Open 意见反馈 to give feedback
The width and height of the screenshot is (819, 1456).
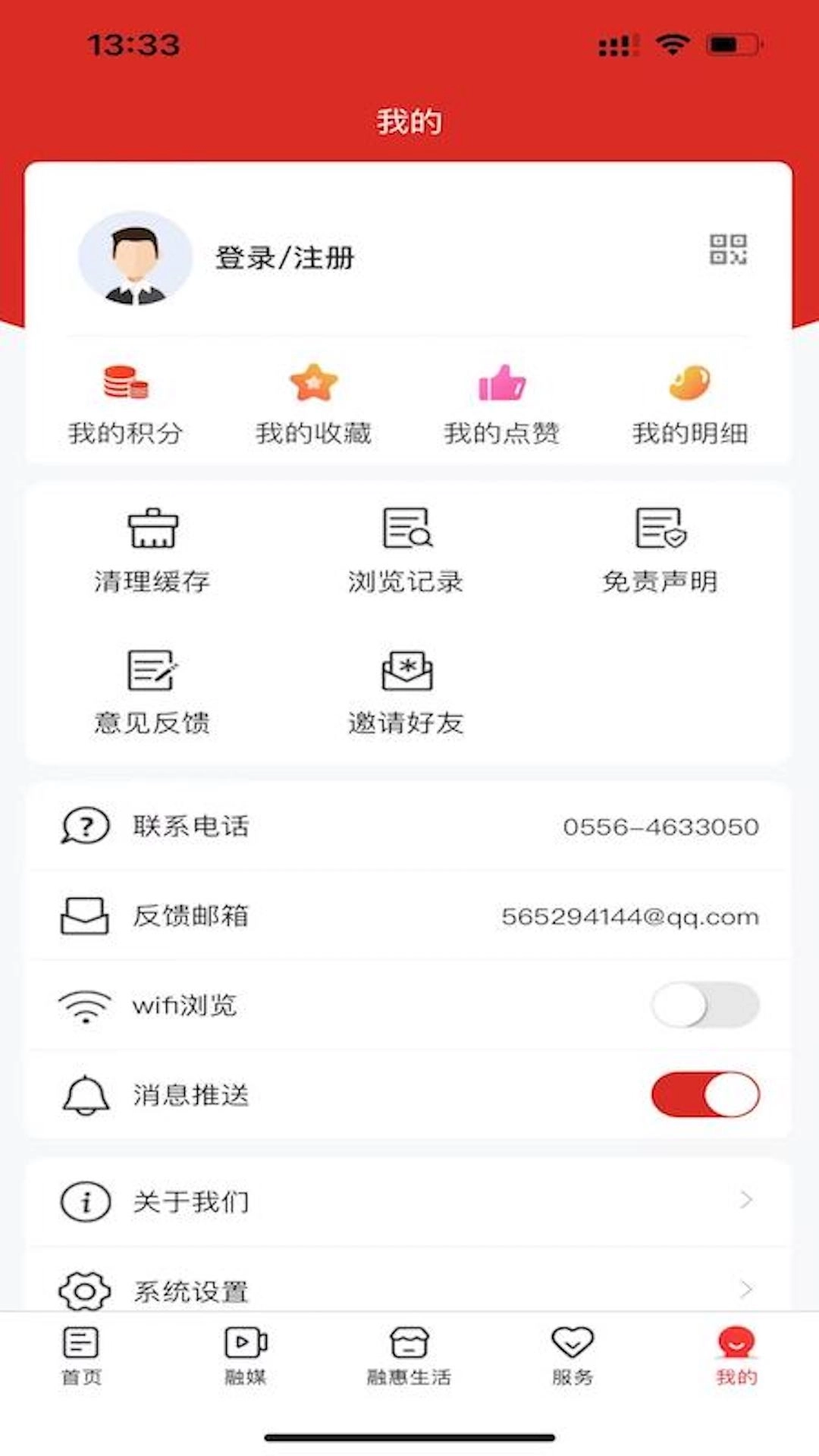tap(150, 673)
